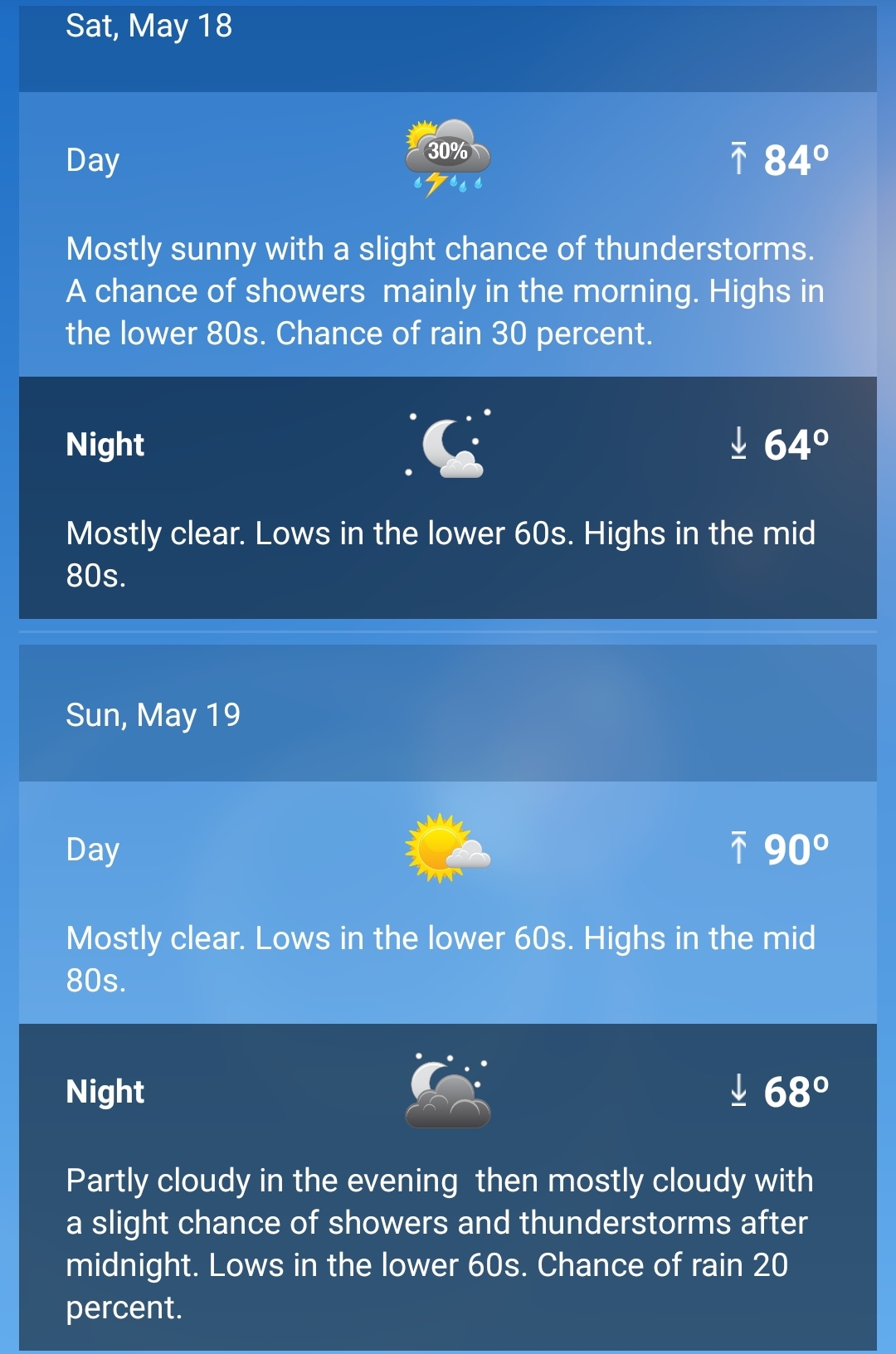Click the mostly clear night description for Saturday
The width and height of the screenshot is (896, 1354).
click(440, 552)
